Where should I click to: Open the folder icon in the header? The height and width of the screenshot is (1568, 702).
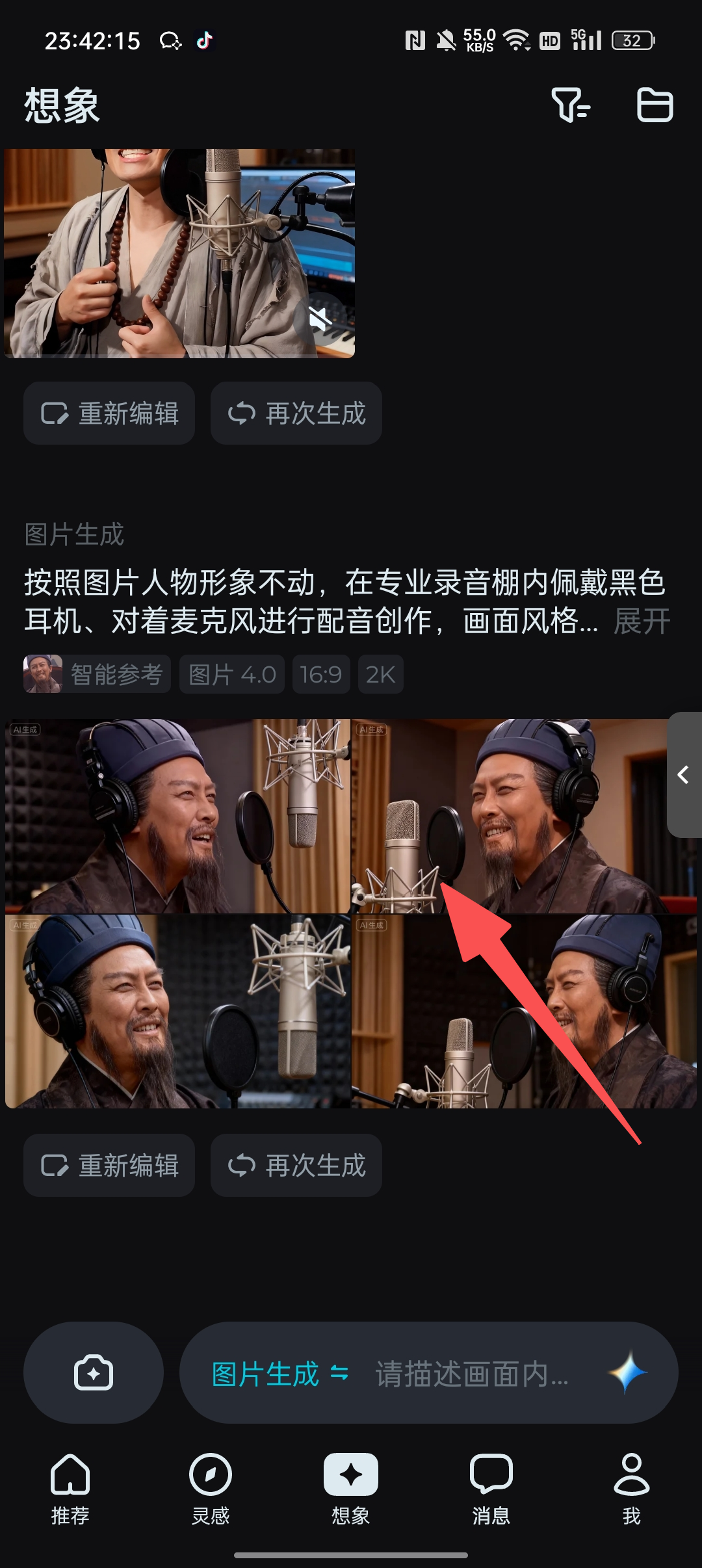[x=654, y=105]
